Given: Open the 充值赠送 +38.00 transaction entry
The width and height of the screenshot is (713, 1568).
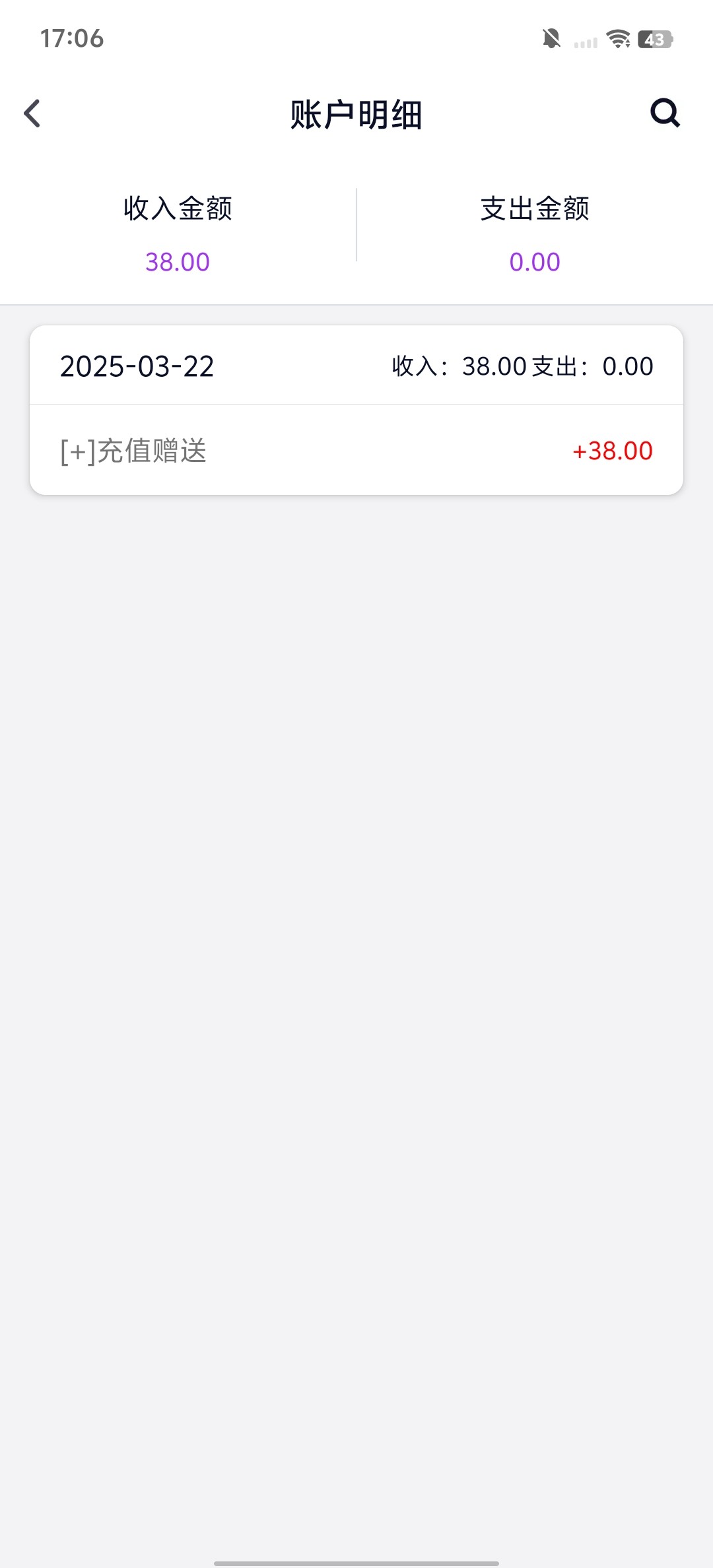Looking at the screenshot, I should [x=356, y=451].
